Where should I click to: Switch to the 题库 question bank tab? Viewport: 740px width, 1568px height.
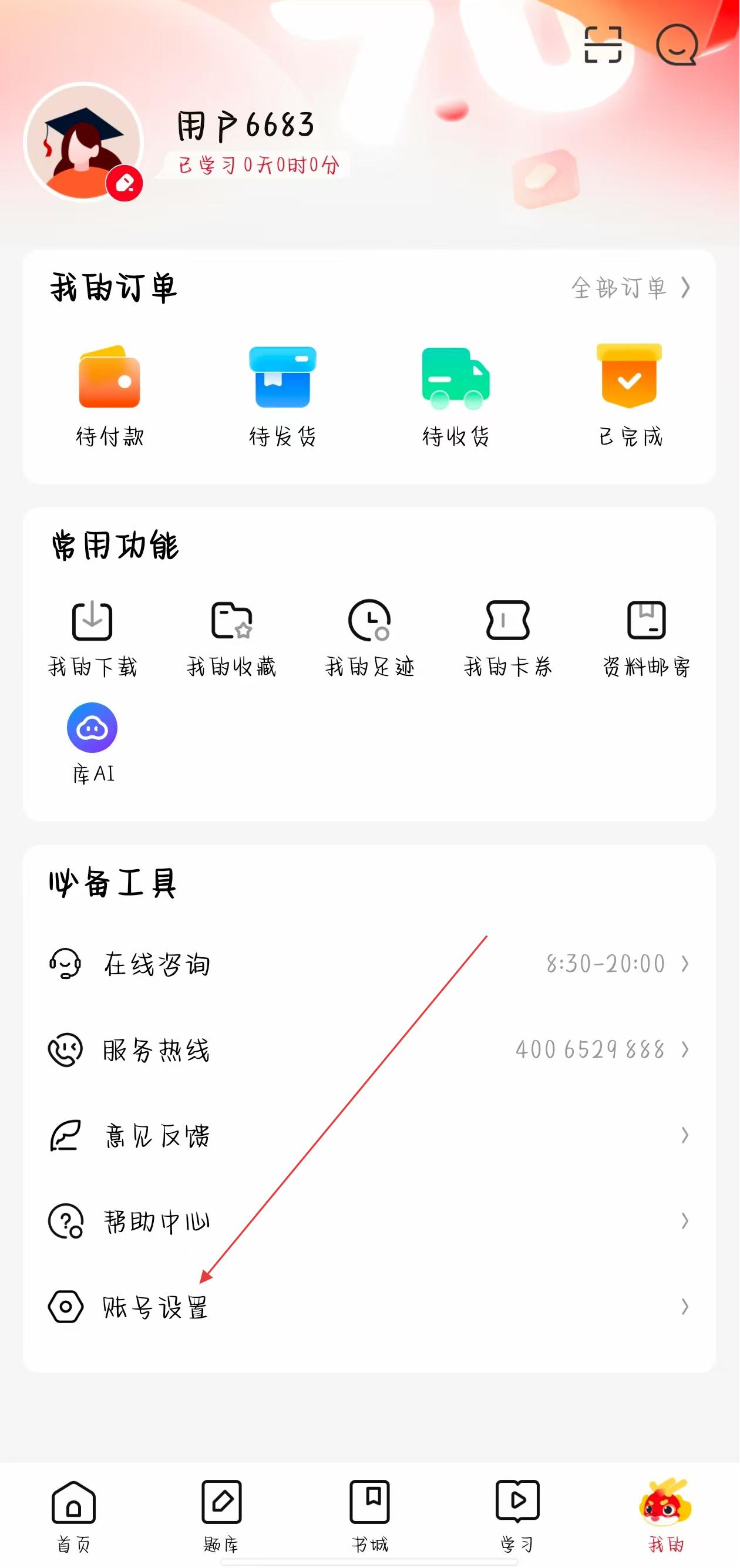tap(221, 1516)
